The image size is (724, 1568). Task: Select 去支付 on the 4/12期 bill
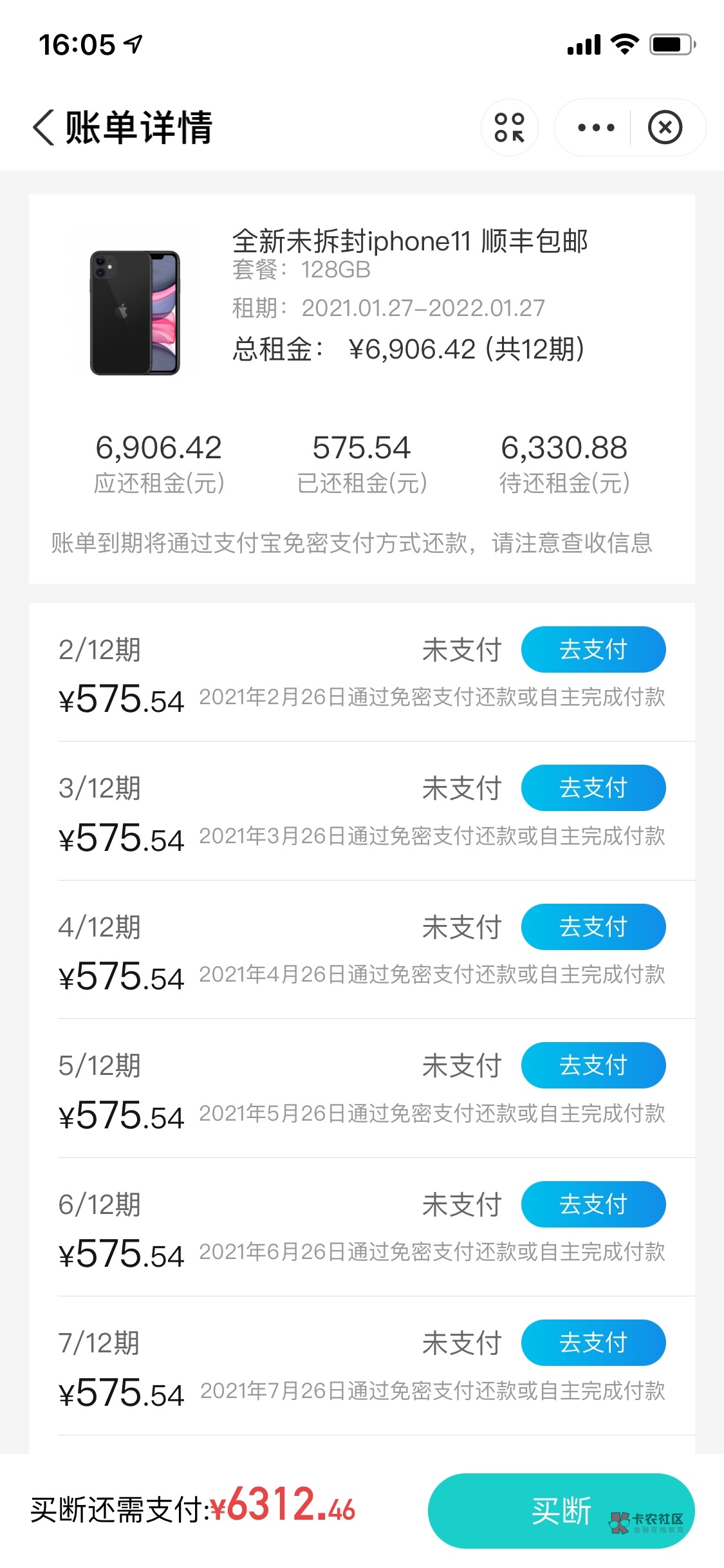click(593, 927)
